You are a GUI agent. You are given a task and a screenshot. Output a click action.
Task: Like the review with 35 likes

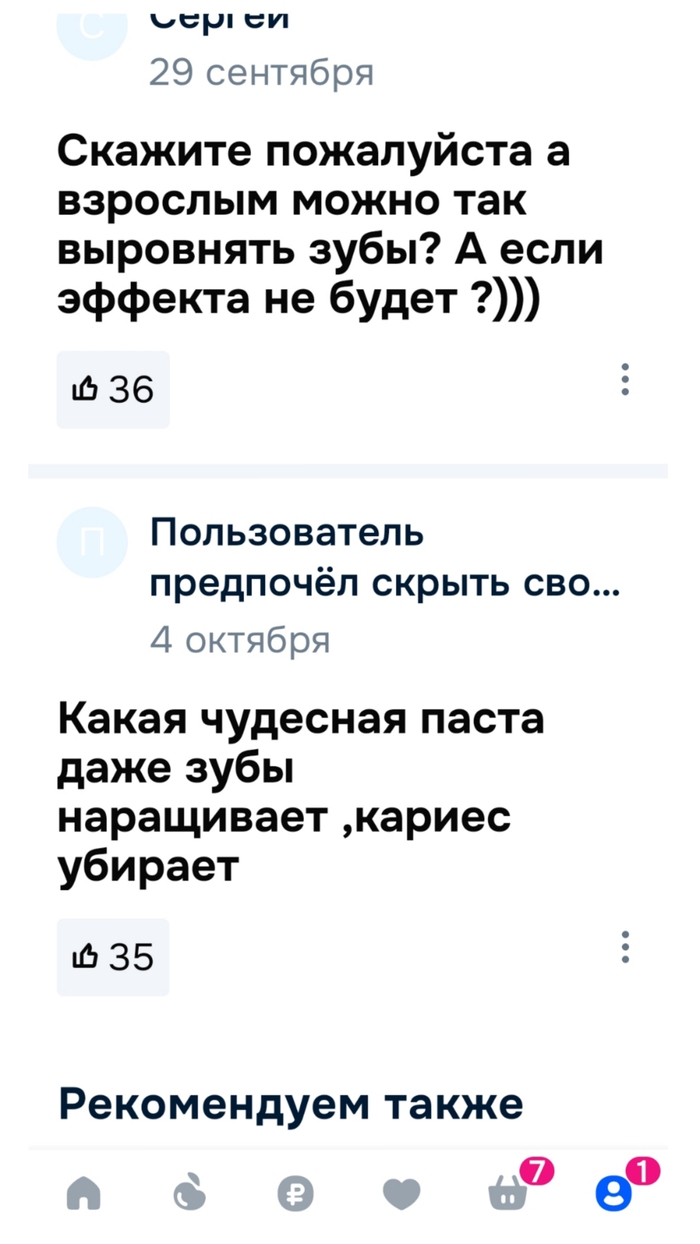pos(113,957)
